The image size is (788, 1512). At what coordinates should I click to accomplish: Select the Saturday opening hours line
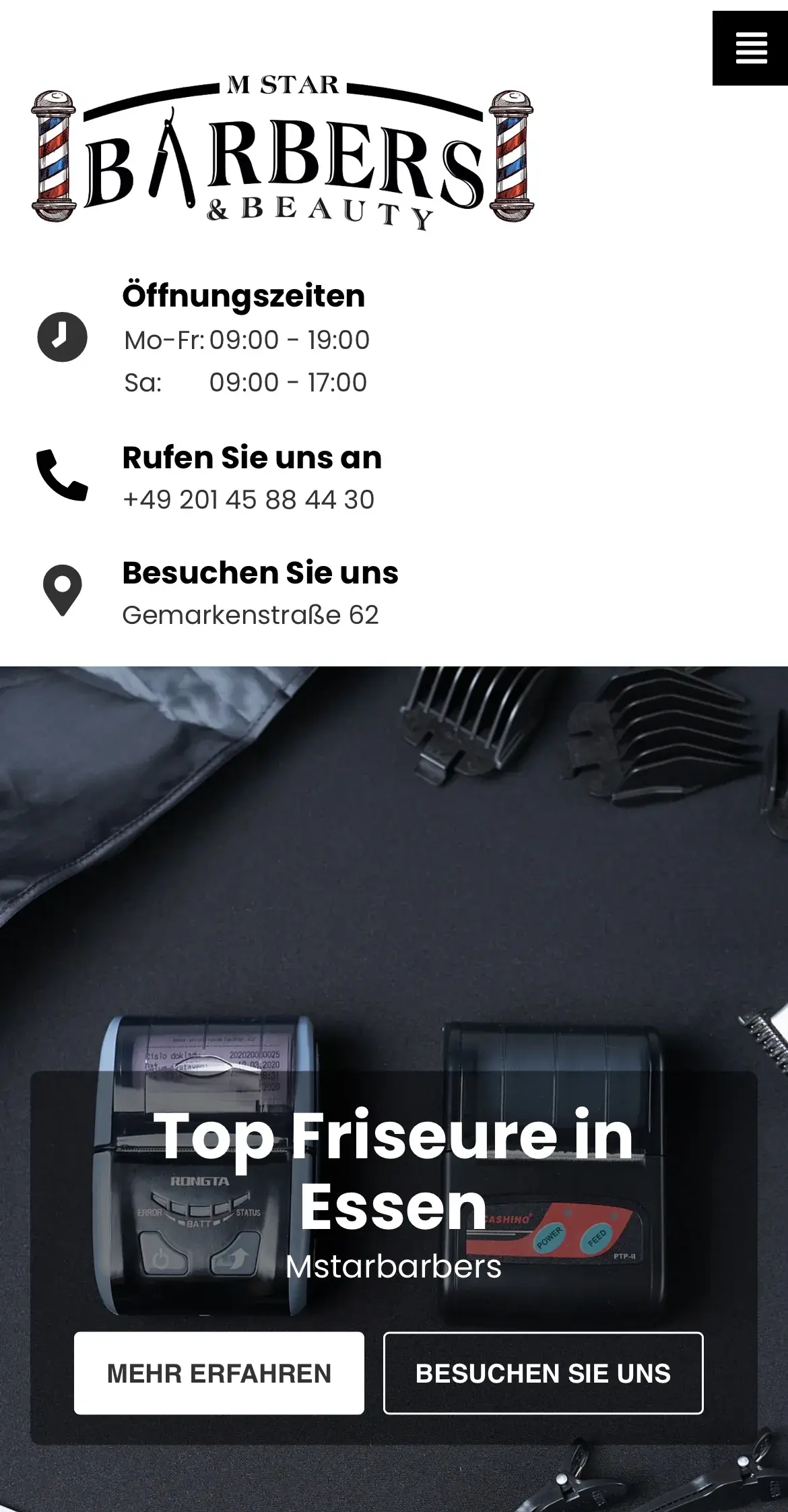[x=246, y=382]
